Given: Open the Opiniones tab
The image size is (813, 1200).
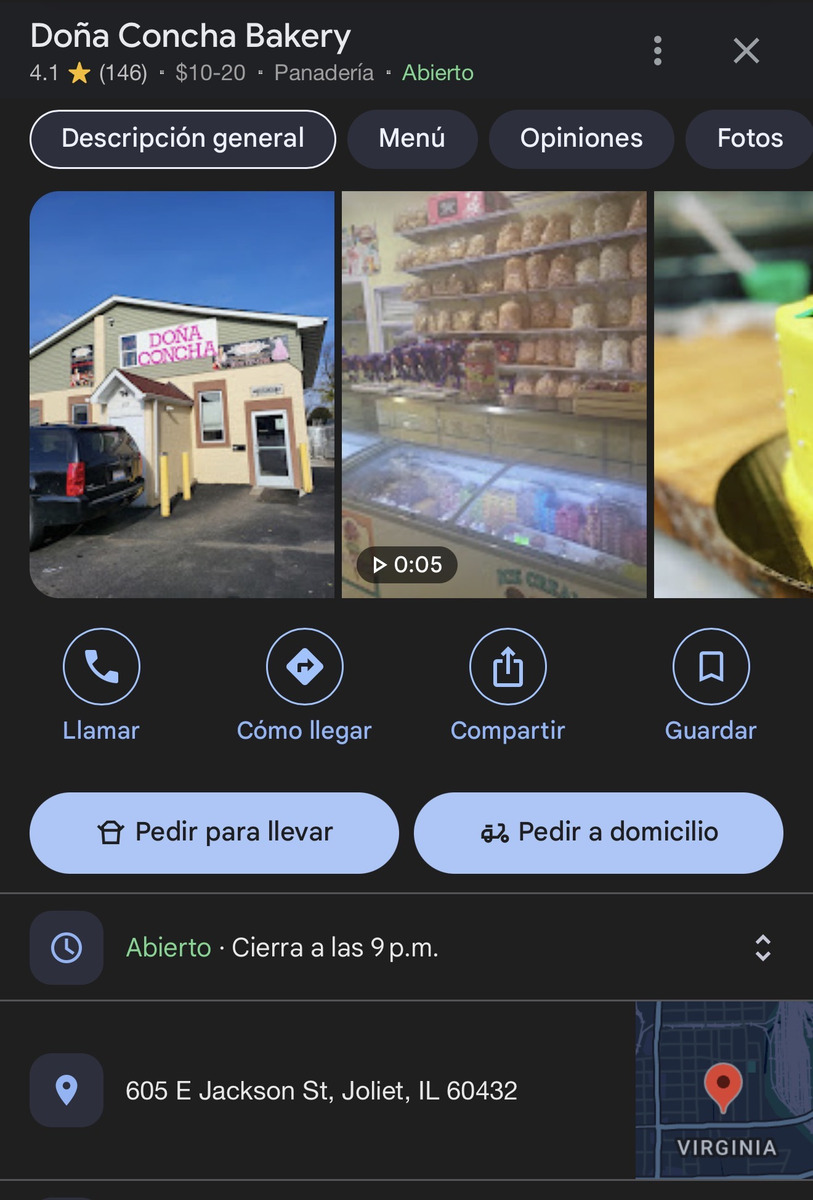Looking at the screenshot, I should (x=581, y=139).
